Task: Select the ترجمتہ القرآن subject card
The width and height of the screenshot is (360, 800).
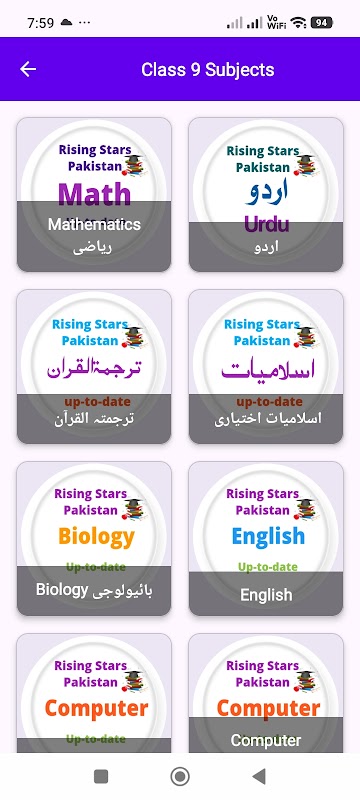Action: click(94, 366)
